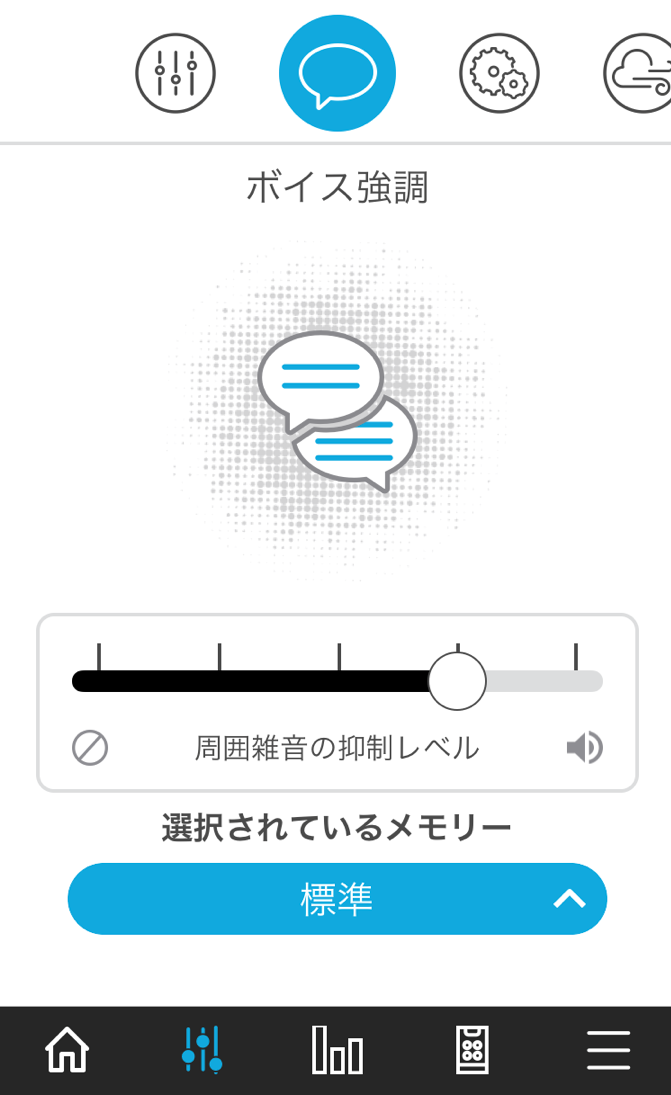Tap the noise suppression level slider handle

pyautogui.click(x=457, y=681)
